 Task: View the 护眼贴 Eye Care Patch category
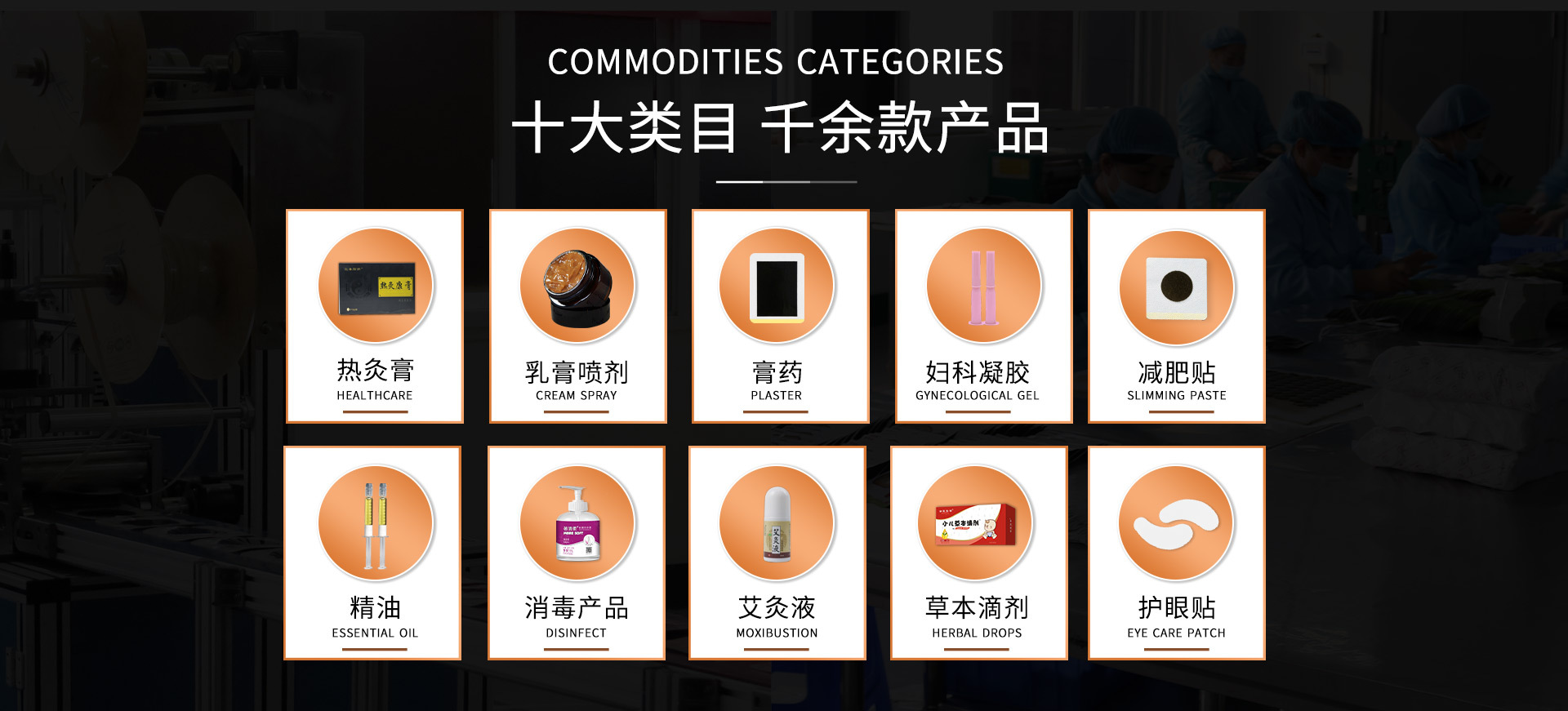tap(1176, 553)
